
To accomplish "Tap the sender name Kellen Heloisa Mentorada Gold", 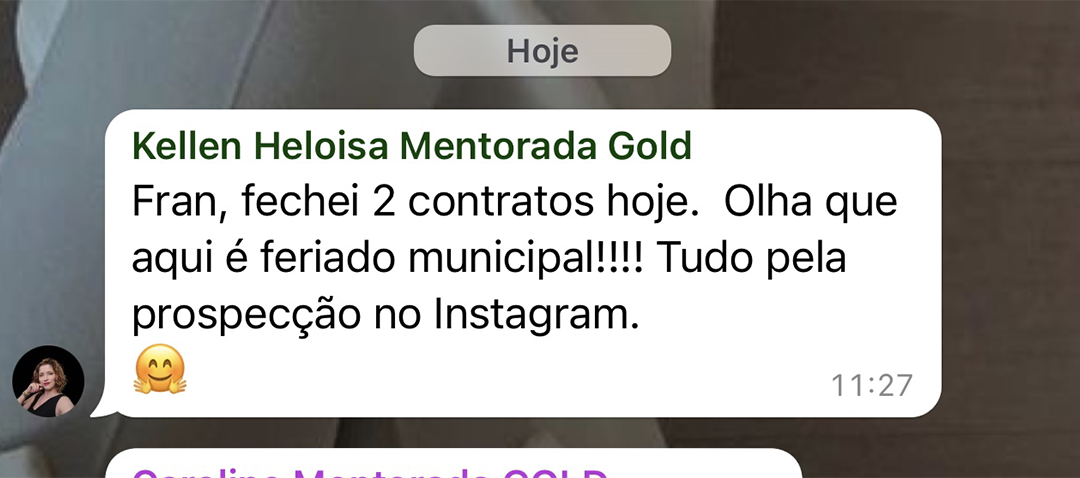I will [411, 147].
